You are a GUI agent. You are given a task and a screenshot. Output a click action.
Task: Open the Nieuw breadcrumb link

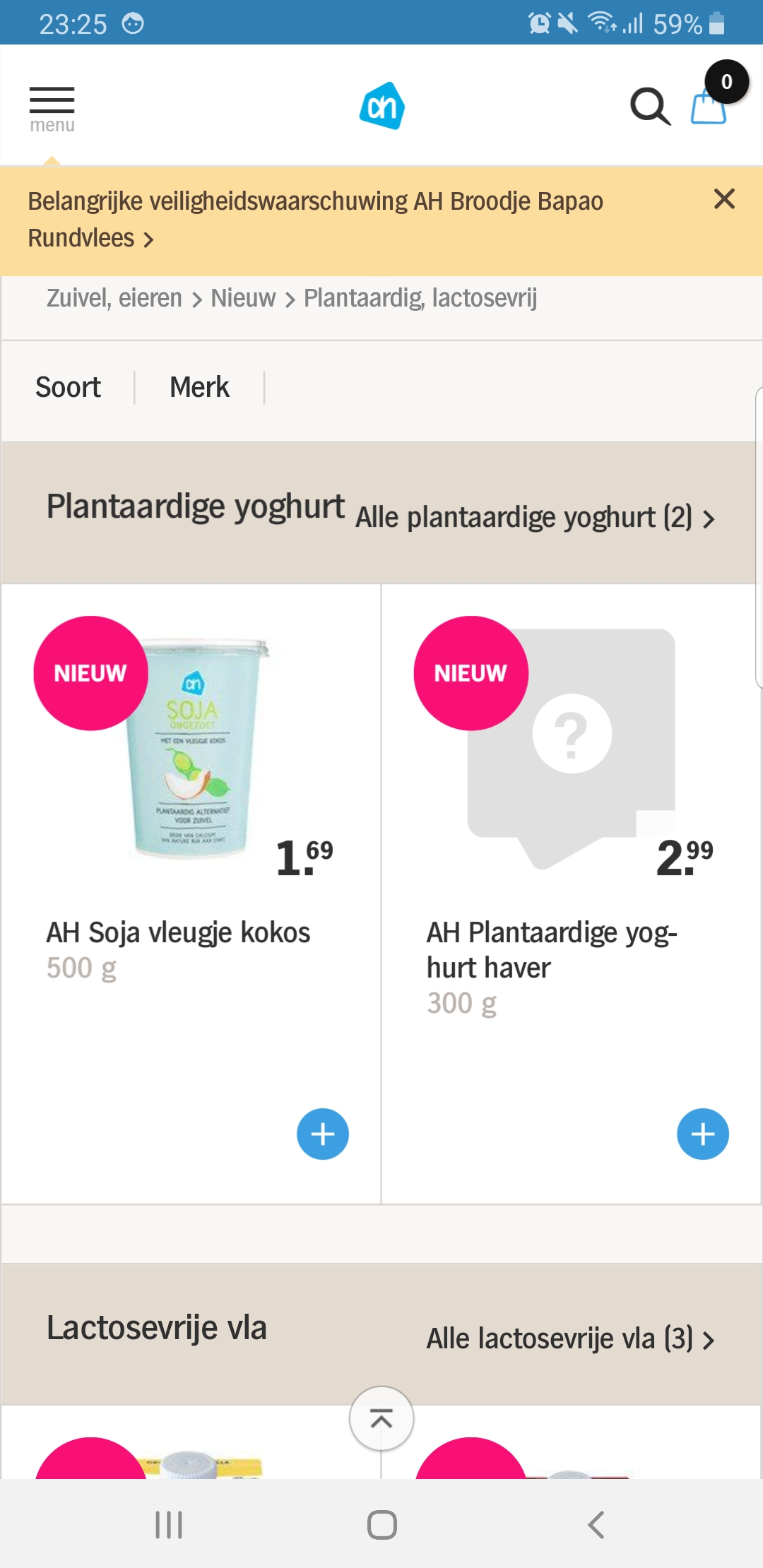point(243,298)
